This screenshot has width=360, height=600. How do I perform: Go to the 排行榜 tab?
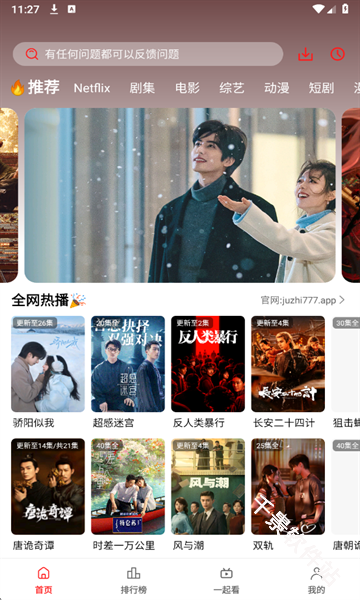pos(134,580)
